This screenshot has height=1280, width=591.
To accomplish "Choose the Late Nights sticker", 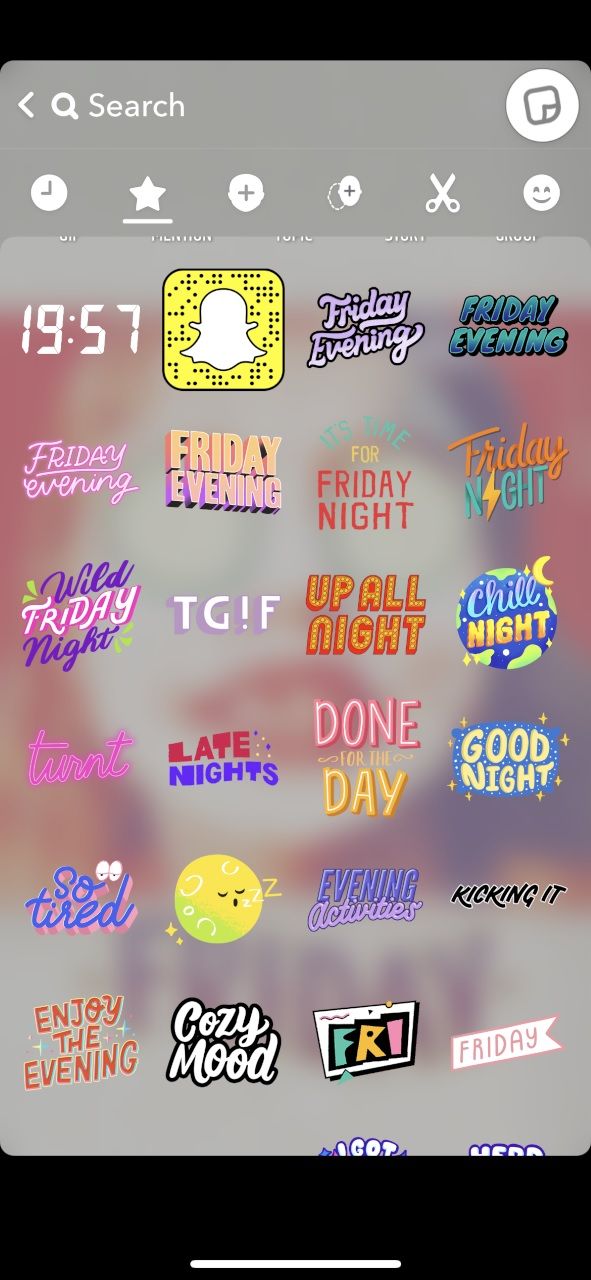I will pyautogui.click(x=223, y=757).
